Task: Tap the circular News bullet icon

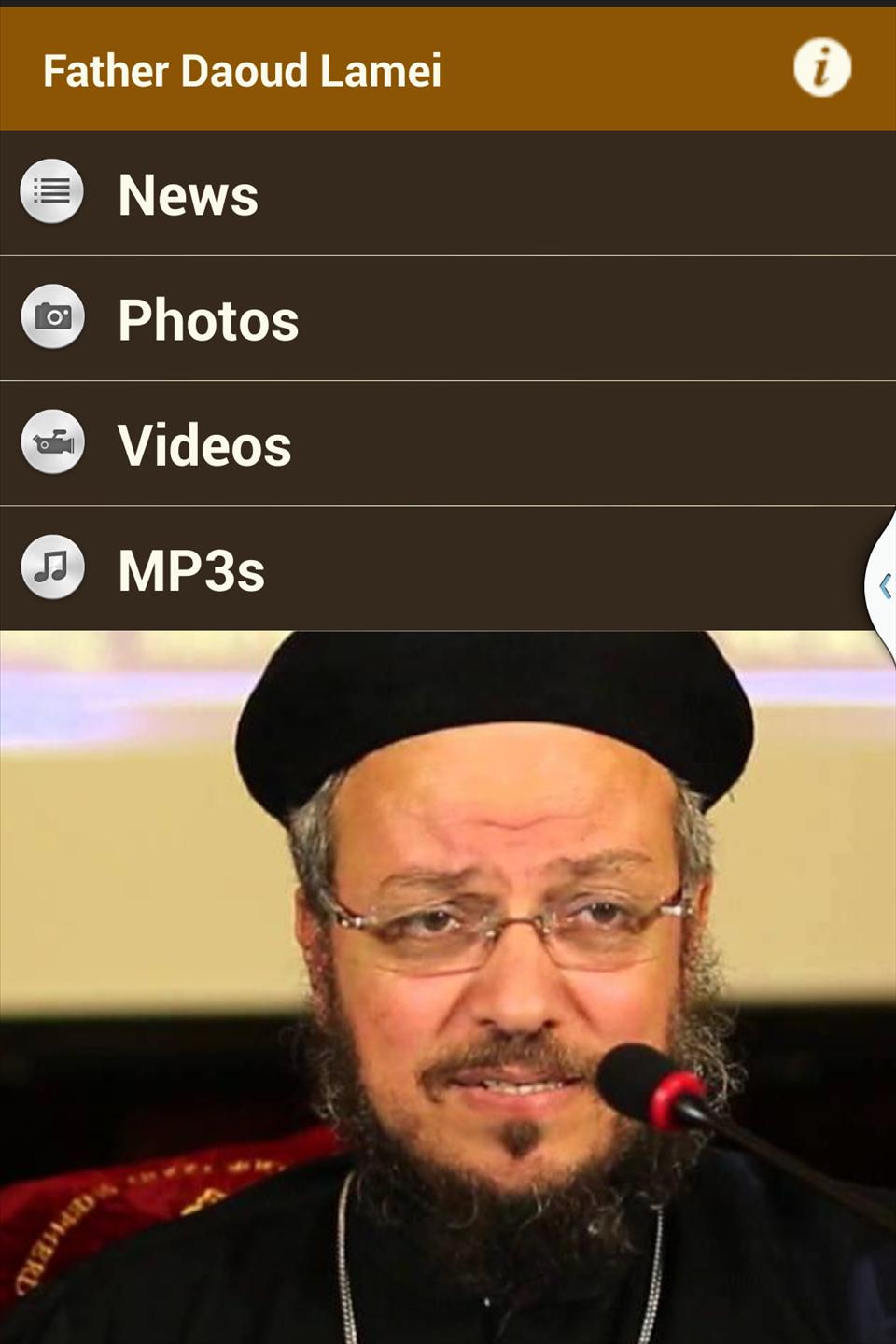Action: pyautogui.click(x=52, y=193)
